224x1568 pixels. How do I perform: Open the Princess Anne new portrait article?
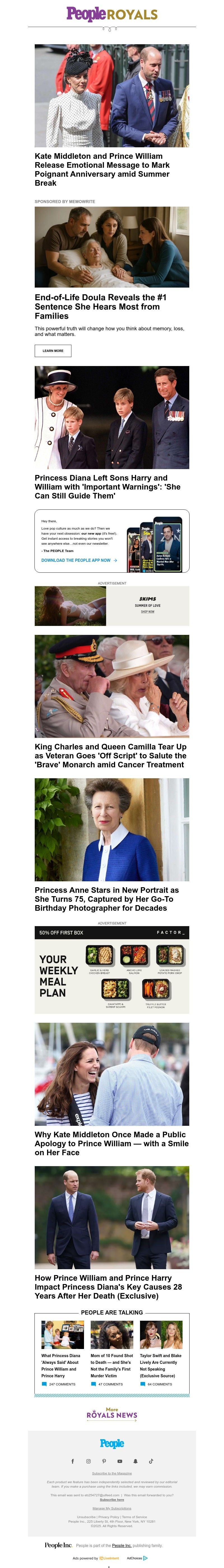(x=106, y=898)
